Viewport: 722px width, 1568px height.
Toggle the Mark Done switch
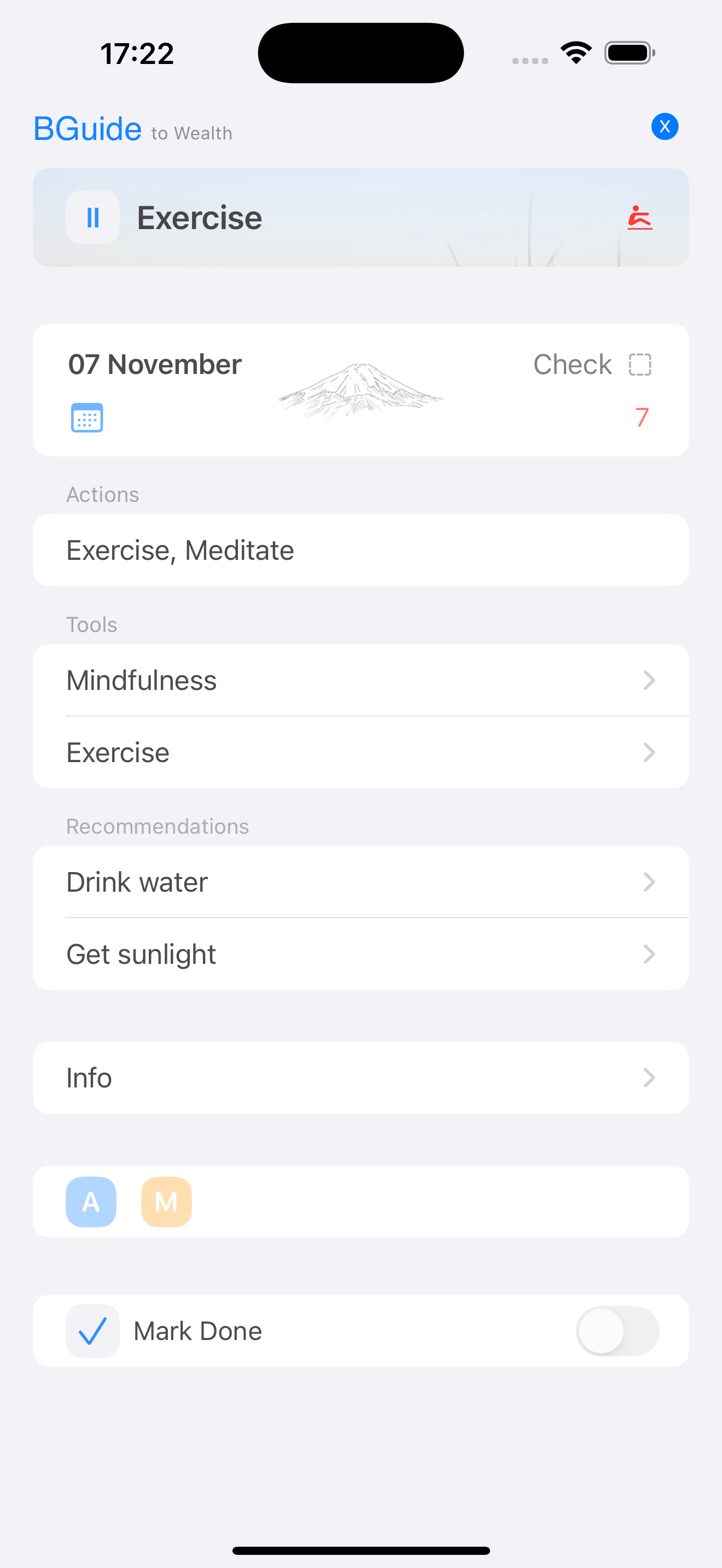616,1331
